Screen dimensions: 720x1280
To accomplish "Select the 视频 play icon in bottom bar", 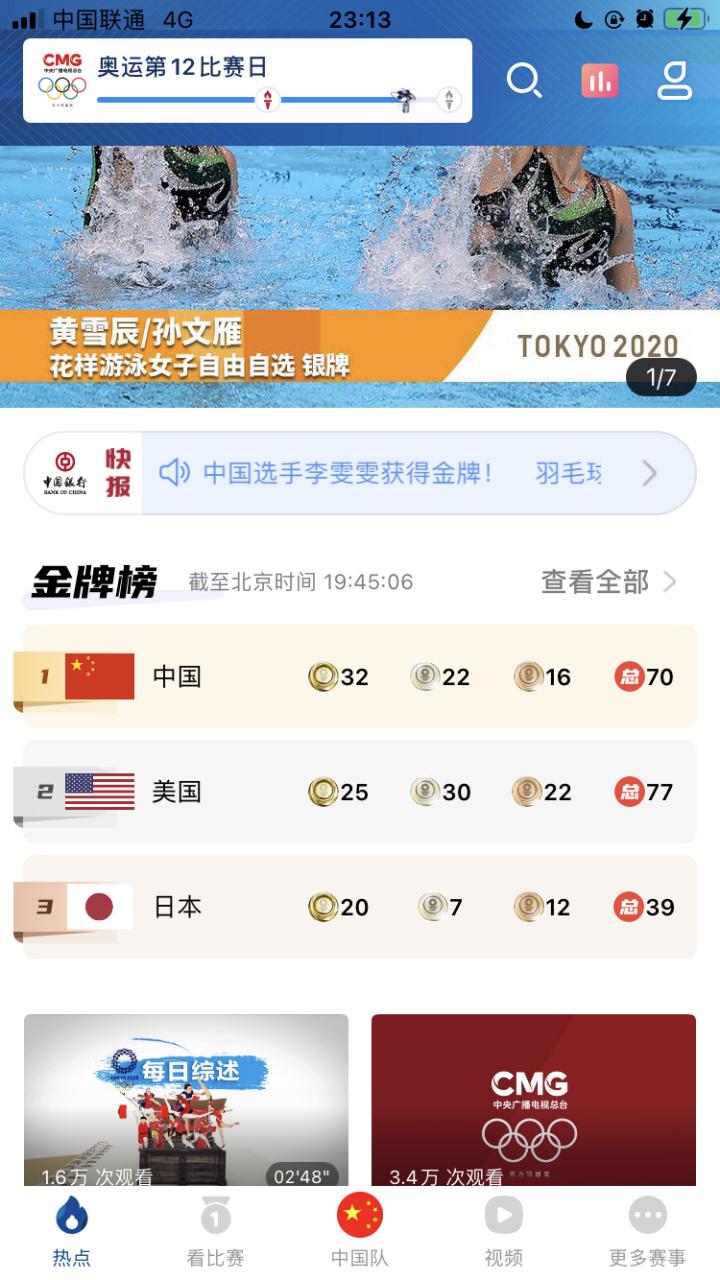I will (x=503, y=1213).
